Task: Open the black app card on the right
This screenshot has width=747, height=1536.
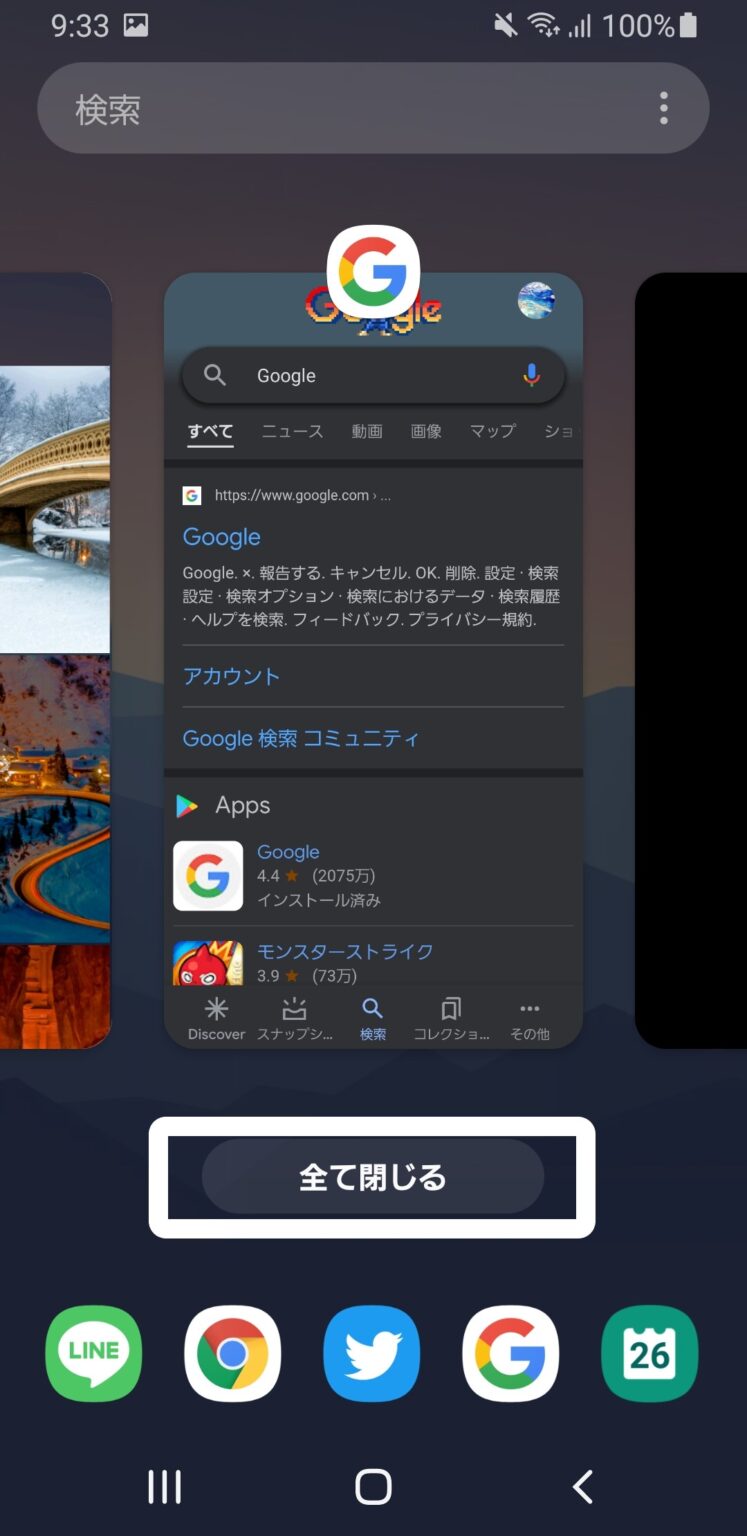Action: pos(692,660)
